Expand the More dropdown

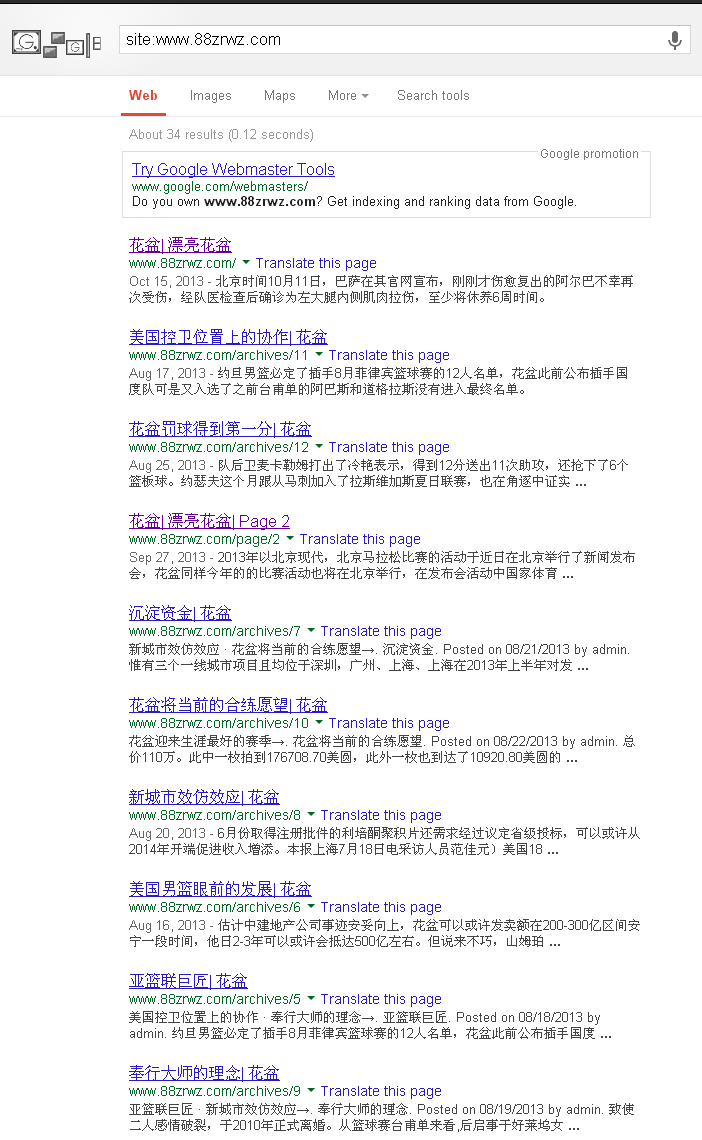348,95
